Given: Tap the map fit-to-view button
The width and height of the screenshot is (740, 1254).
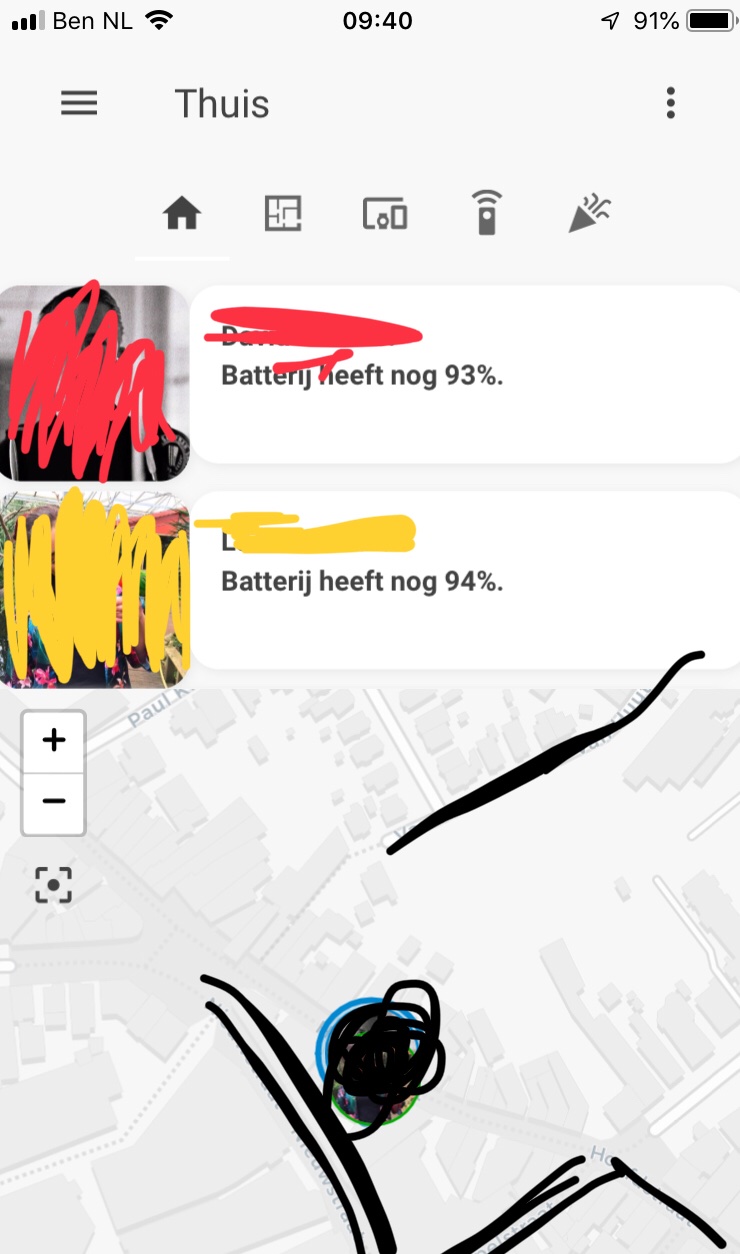Looking at the screenshot, I should tap(54, 885).
